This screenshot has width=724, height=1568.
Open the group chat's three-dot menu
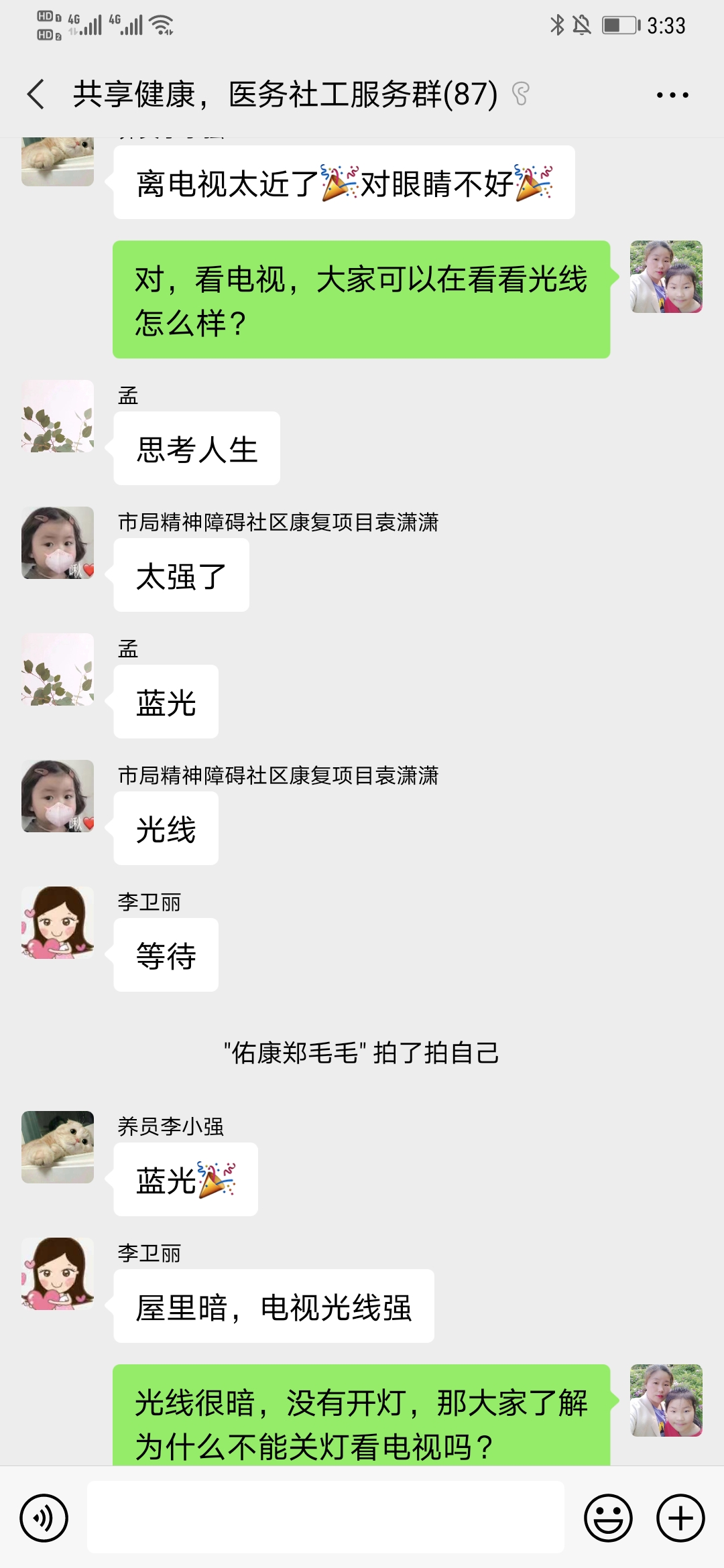(672, 95)
